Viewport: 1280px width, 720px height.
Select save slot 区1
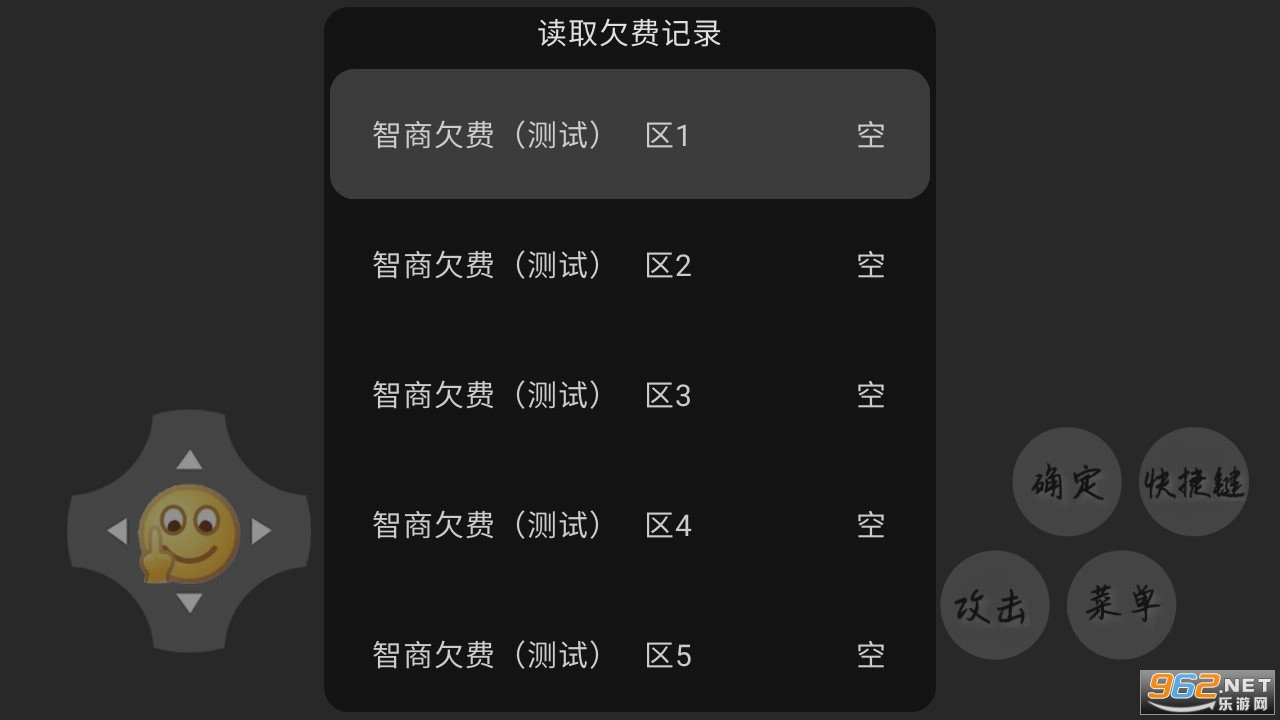coord(630,134)
